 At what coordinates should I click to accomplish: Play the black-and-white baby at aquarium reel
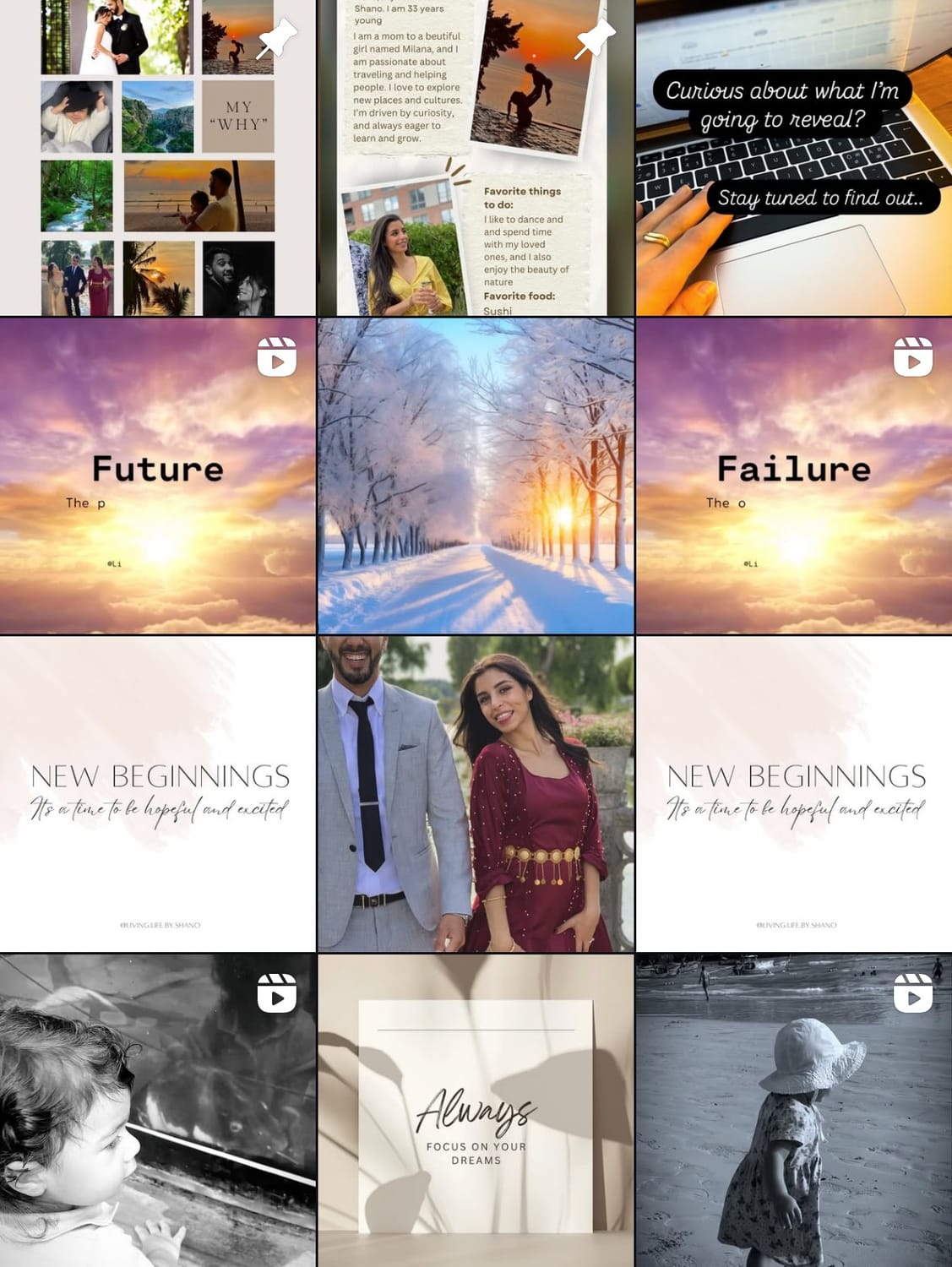coord(157,1111)
